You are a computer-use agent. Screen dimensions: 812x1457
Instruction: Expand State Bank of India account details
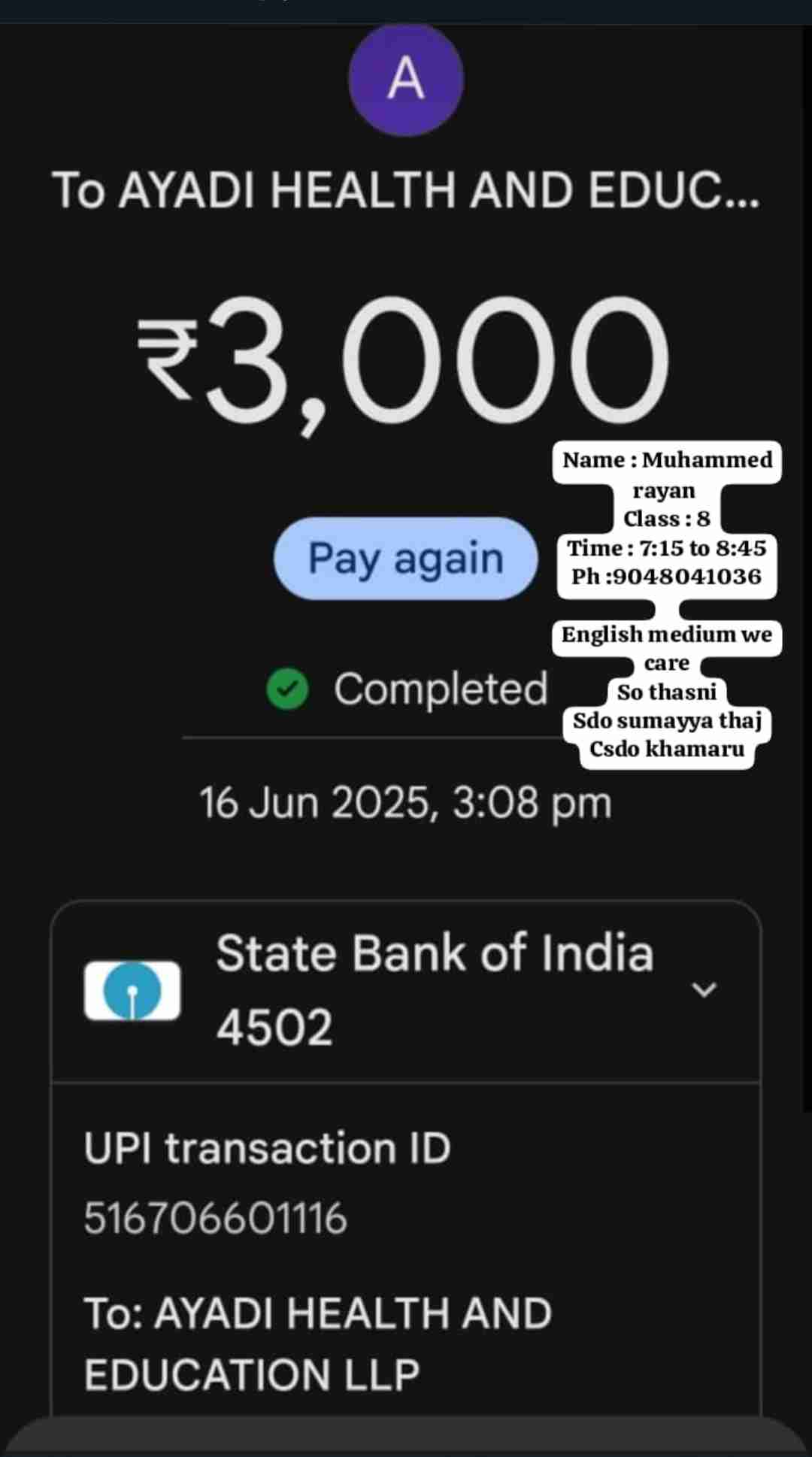pyautogui.click(x=704, y=989)
